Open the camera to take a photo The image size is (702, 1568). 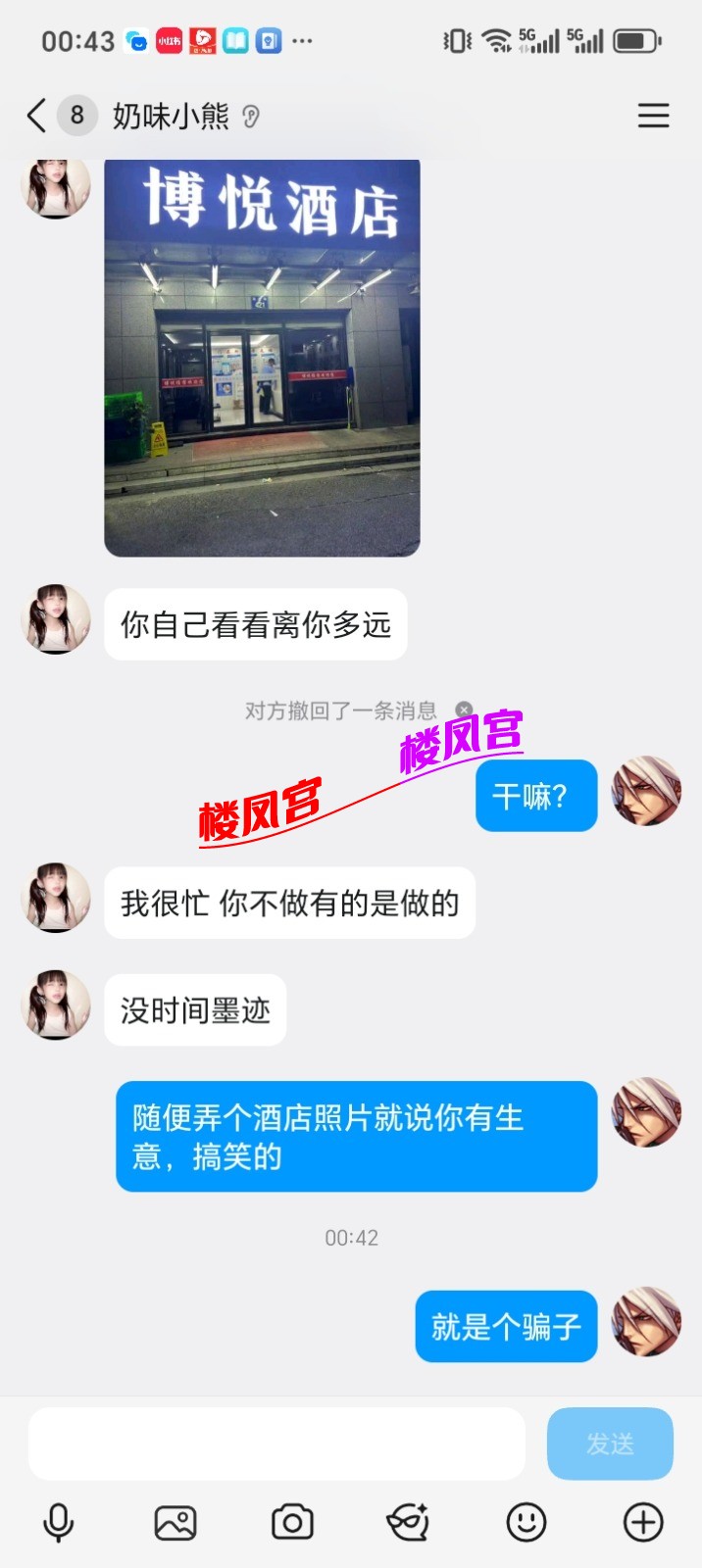tap(292, 1523)
